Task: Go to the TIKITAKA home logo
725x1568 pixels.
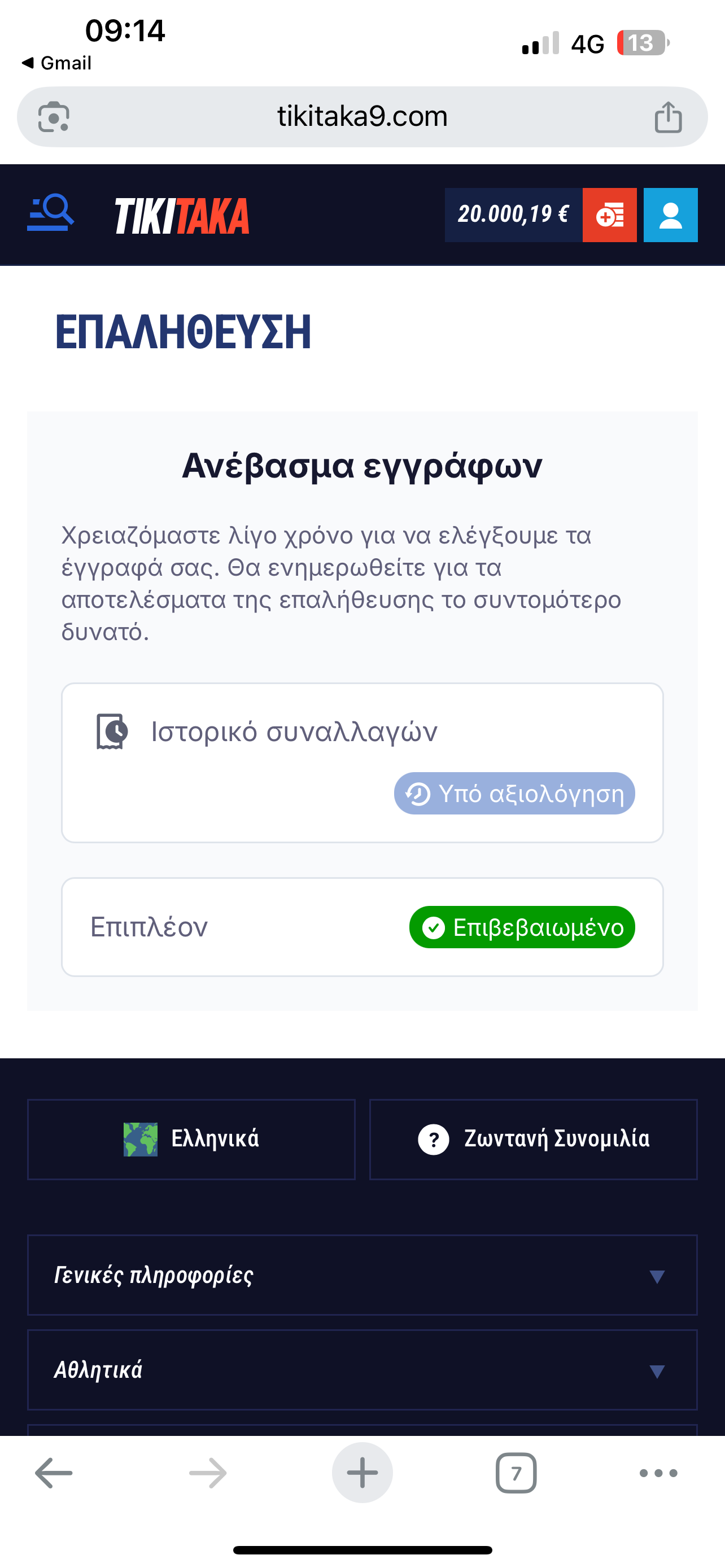Action: pos(182,216)
